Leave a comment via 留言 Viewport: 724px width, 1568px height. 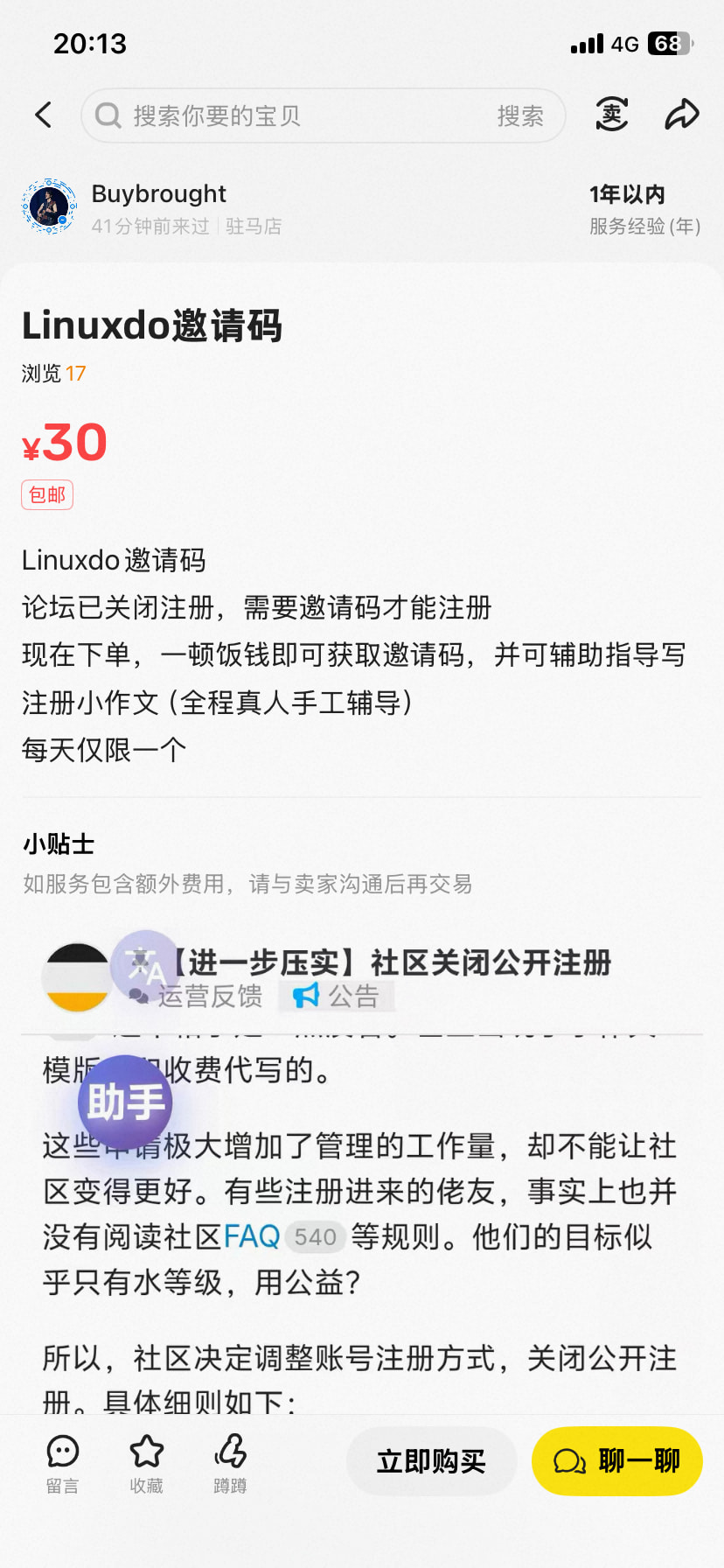[x=62, y=1463]
